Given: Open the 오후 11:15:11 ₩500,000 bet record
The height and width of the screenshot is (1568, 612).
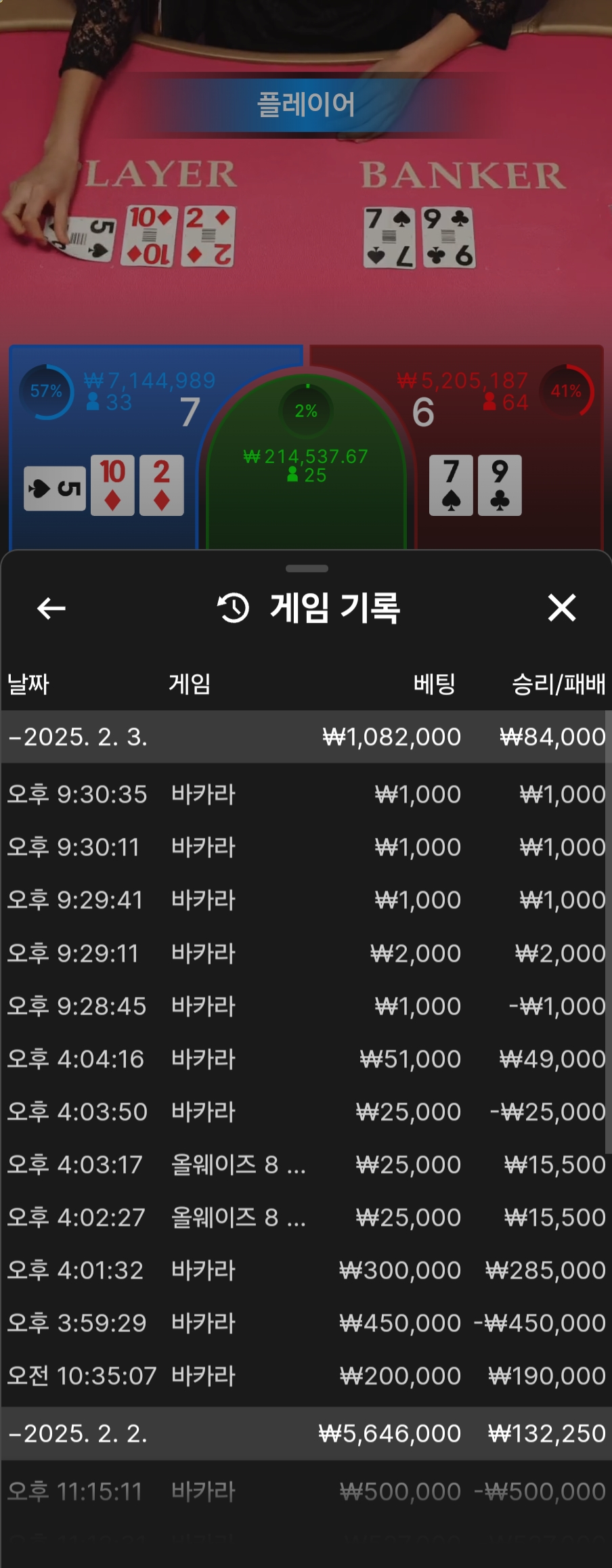Looking at the screenshot, I should tap(305, 1491).
